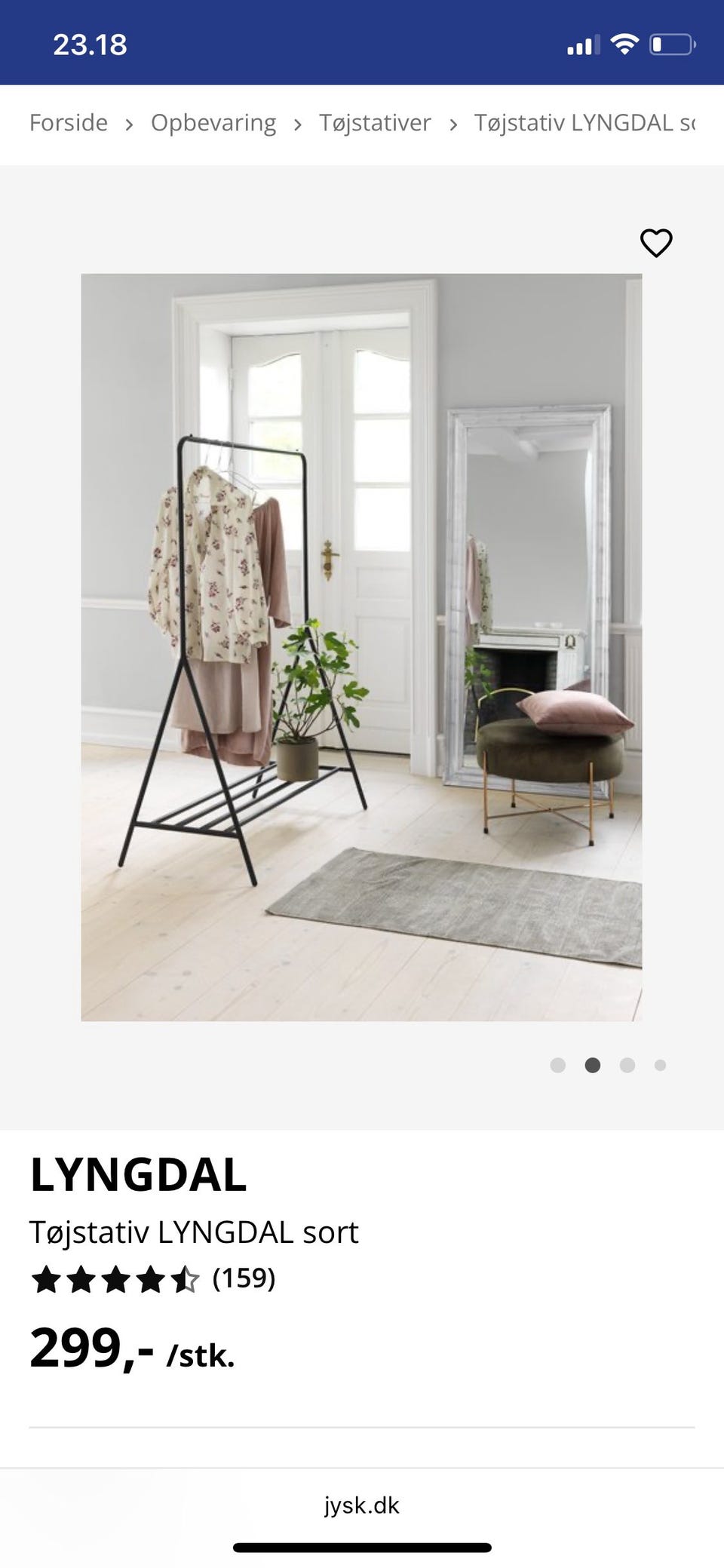Tap the clock showing 23.18
The width and height of the screenshot is (724, 1568).
(x=89, y=44)
